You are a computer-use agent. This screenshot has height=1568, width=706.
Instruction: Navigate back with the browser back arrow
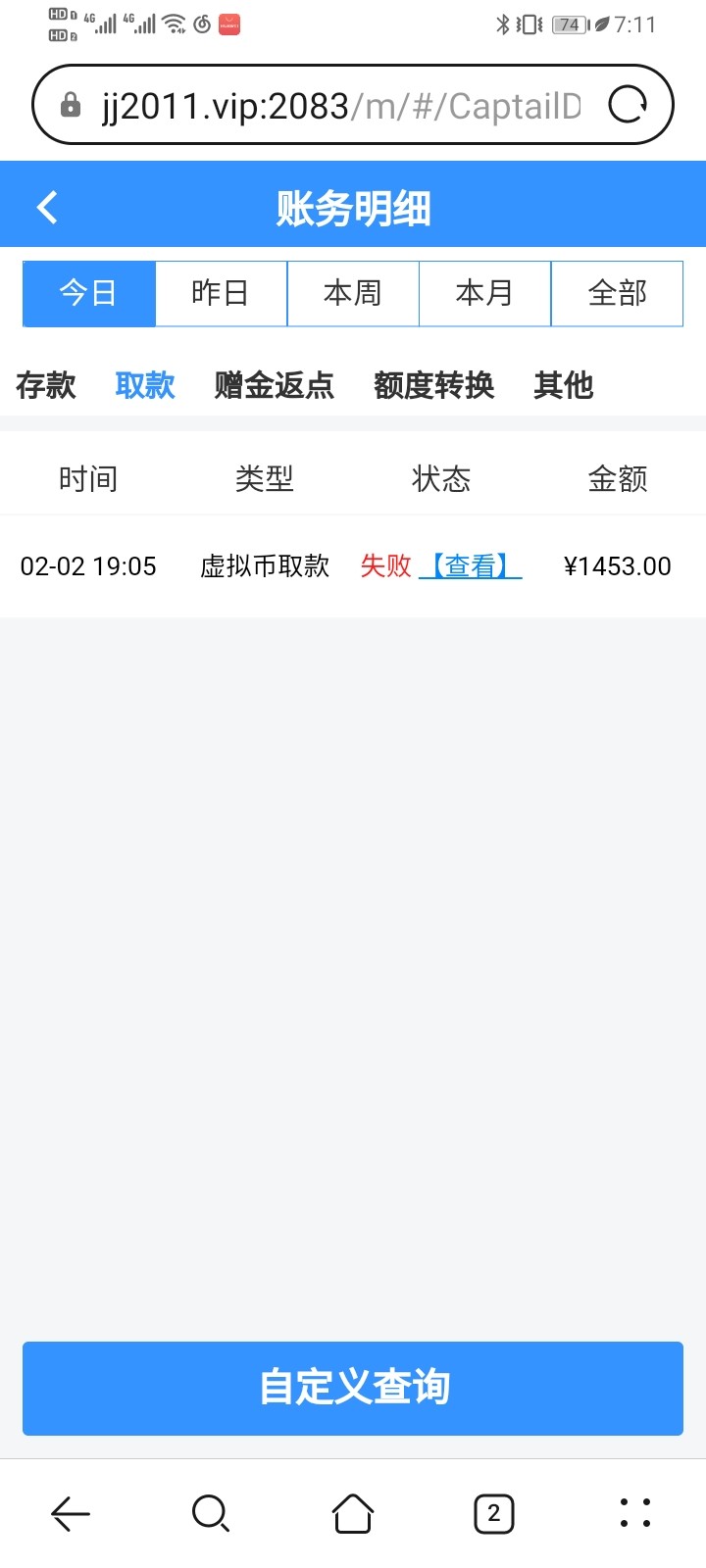pos(69,1513)
